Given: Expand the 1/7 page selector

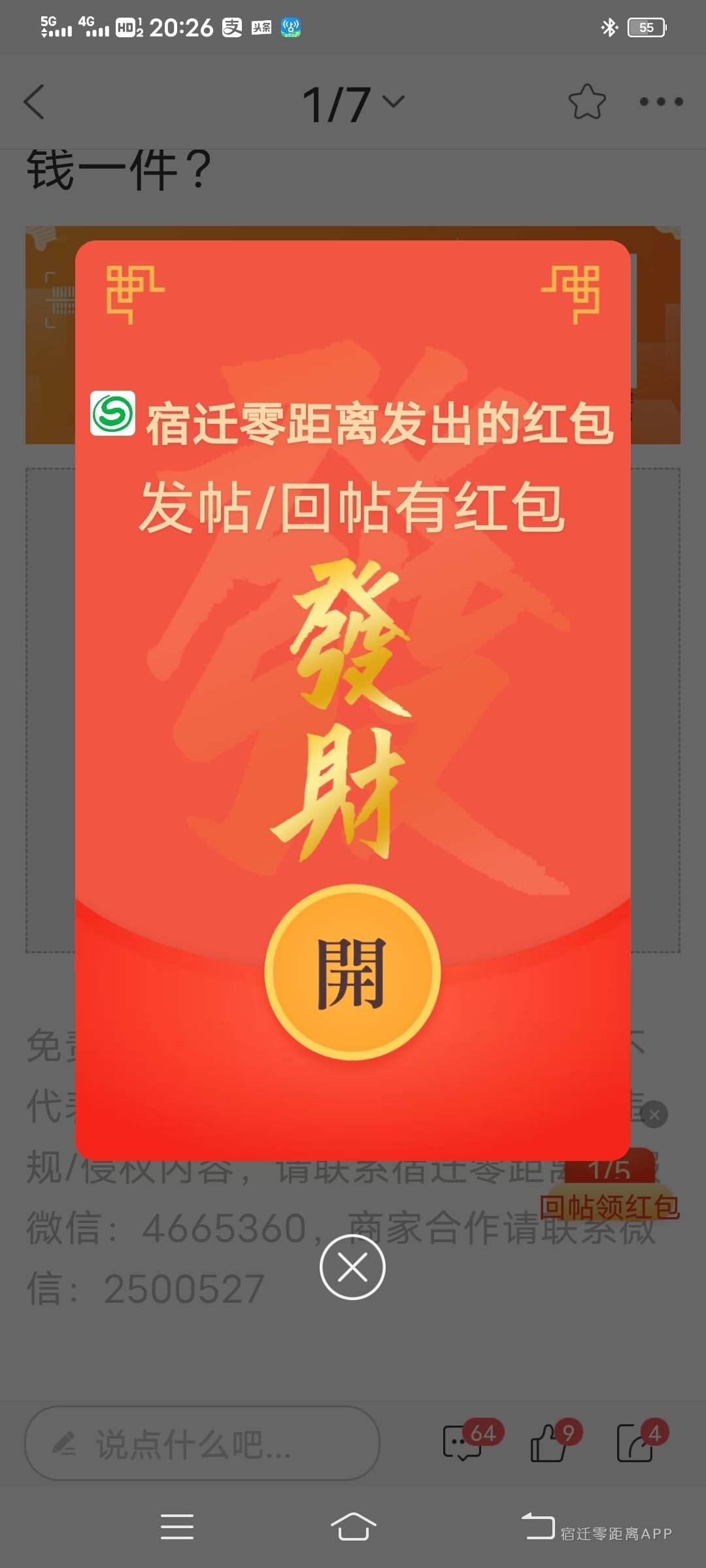Looking at the screenshot, I should pos(353,103).
